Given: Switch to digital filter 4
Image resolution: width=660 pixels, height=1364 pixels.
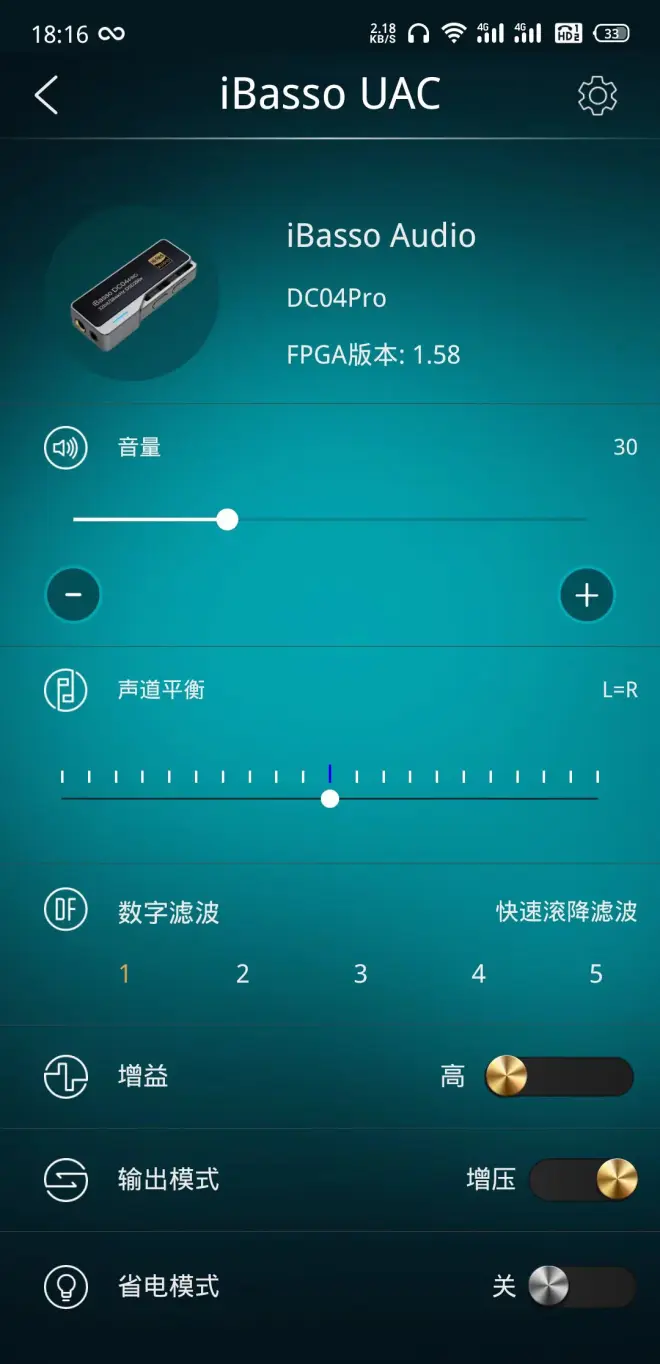Looking at the screenshot, I should coord(478,974).
